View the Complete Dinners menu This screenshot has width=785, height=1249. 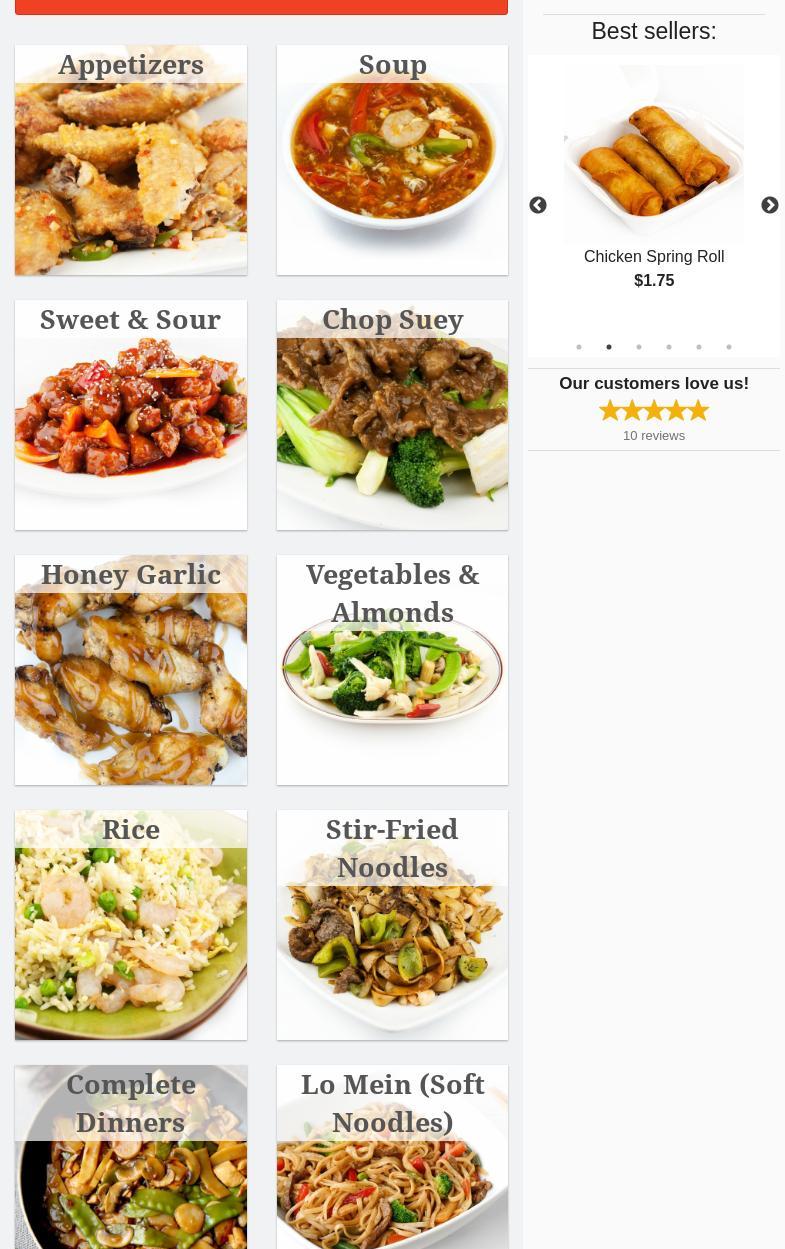(x=131, y=1160)
